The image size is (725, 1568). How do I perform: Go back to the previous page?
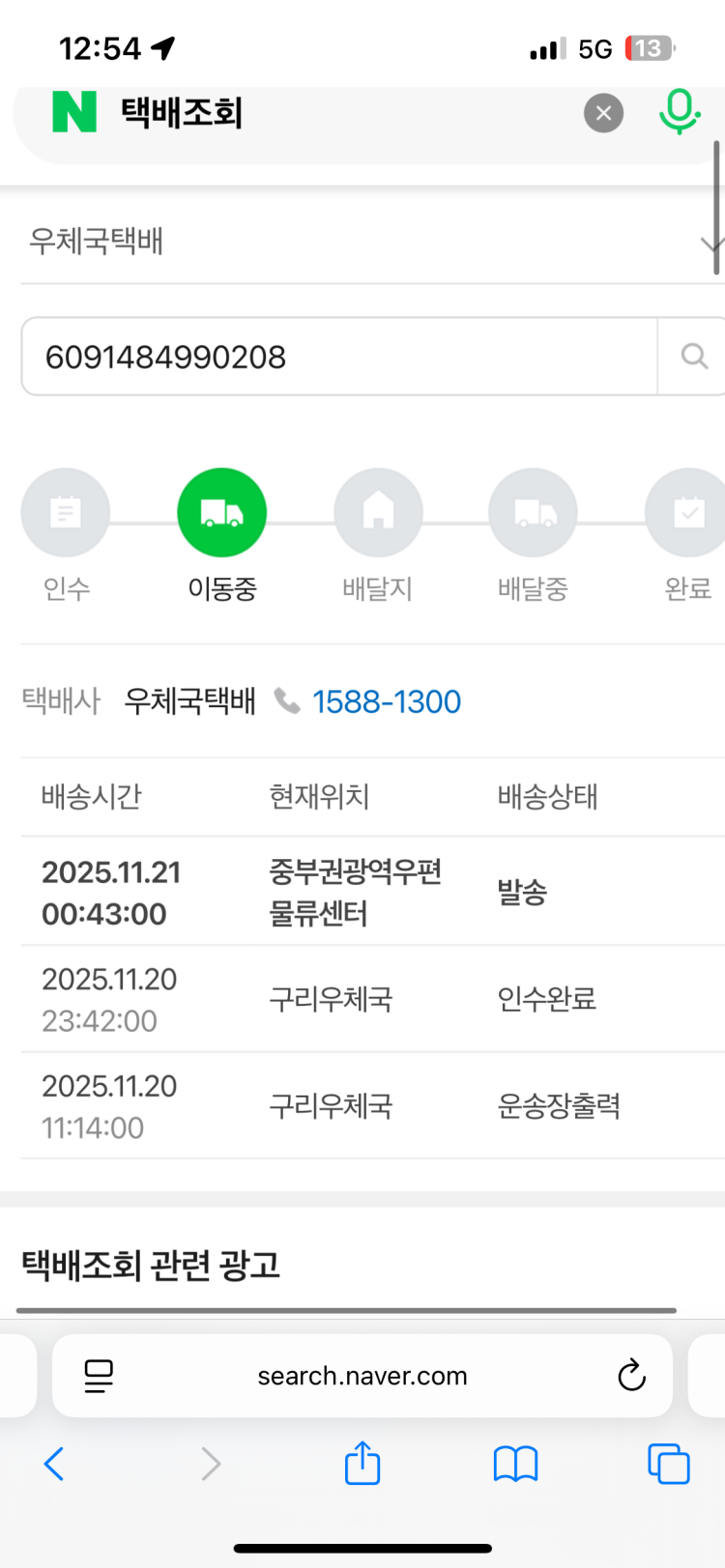[x=54, y=1465]
